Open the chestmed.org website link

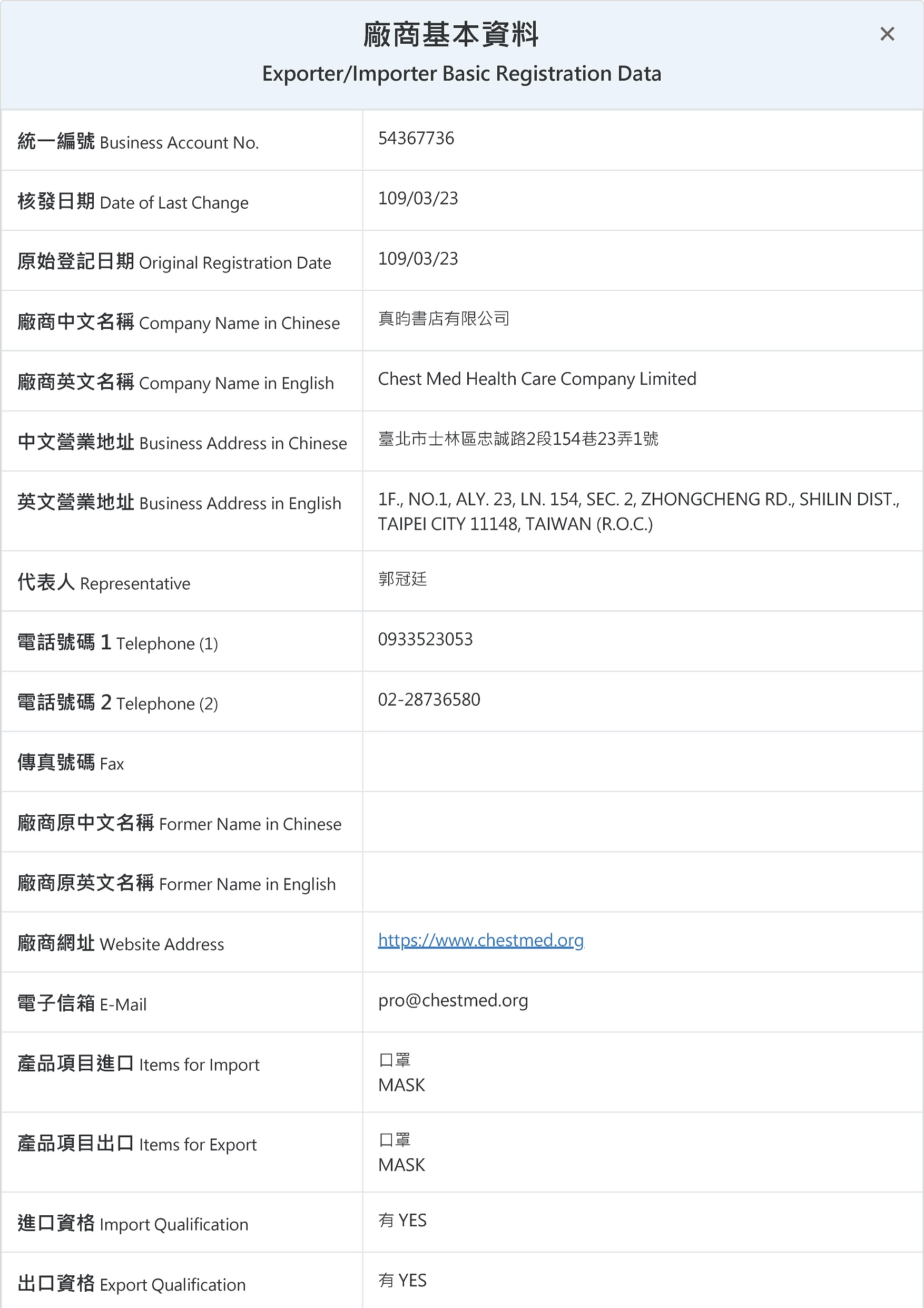(480, 940)
